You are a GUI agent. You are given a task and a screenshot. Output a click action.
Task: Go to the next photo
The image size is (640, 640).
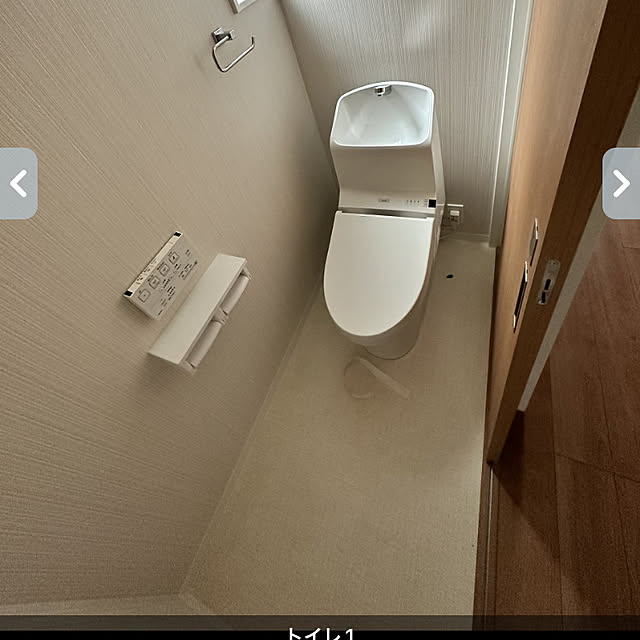pyautogui.click(x=621, y=184)
